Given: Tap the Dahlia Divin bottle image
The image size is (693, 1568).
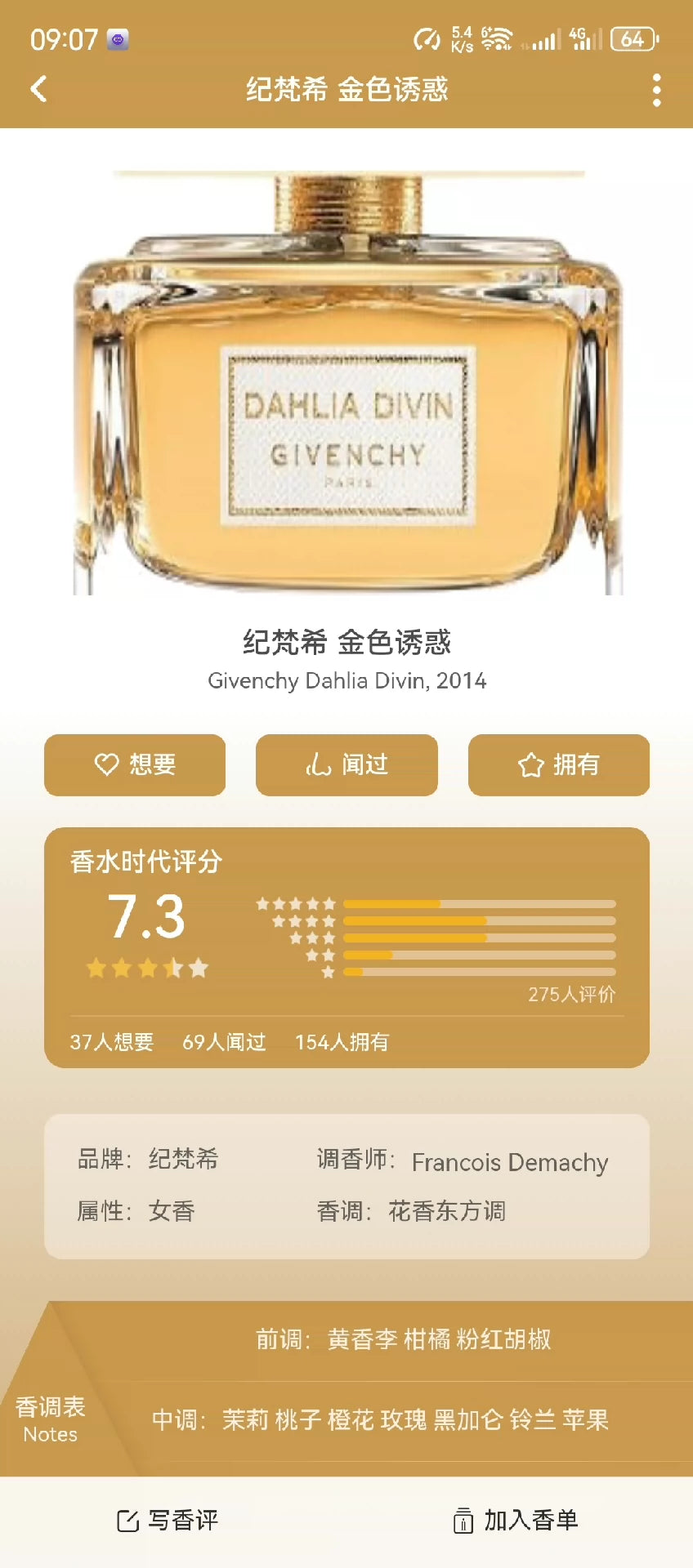Looking at the screenshot, I should point(346,376).
